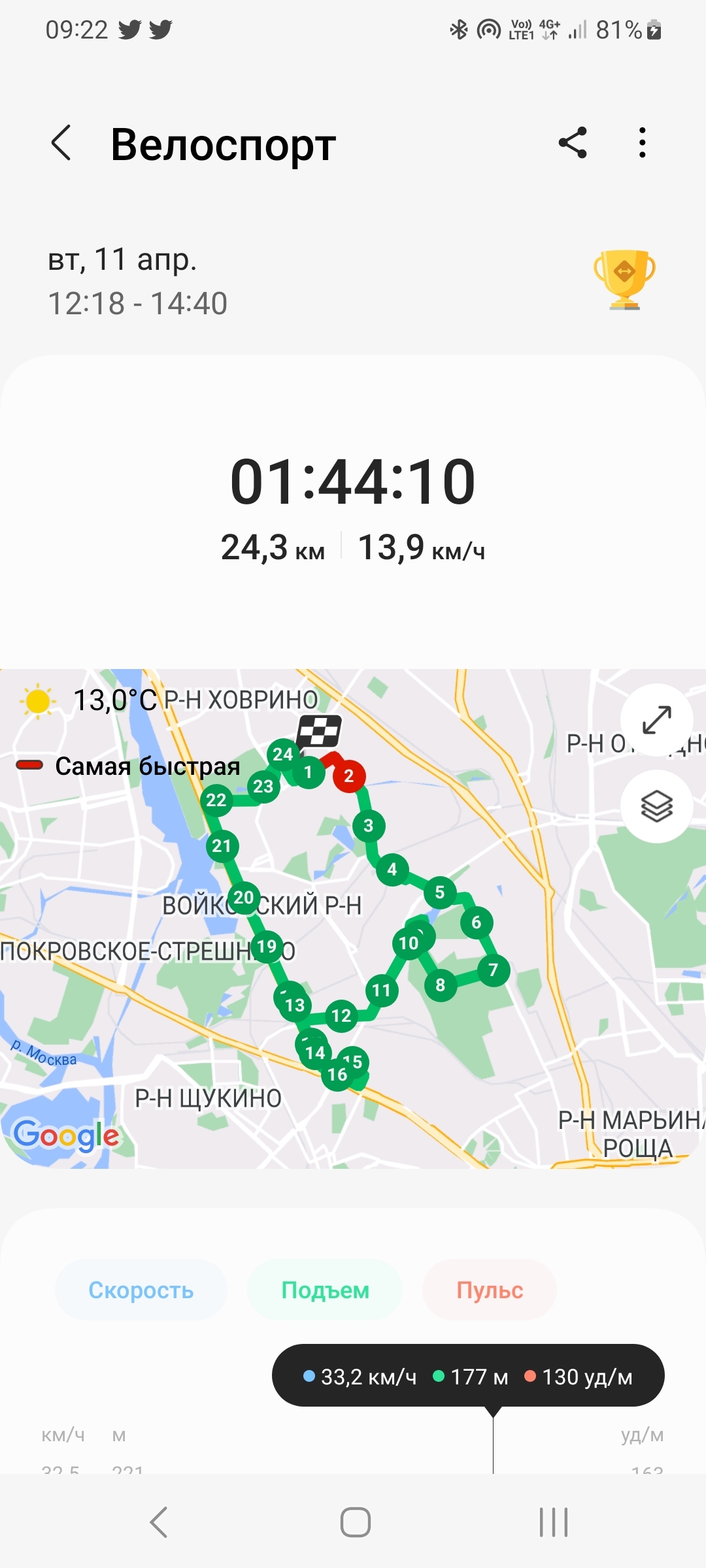The height and width of the screenshot is (1568, 706).
Task: Tap the system home button
Action: 355,1522
